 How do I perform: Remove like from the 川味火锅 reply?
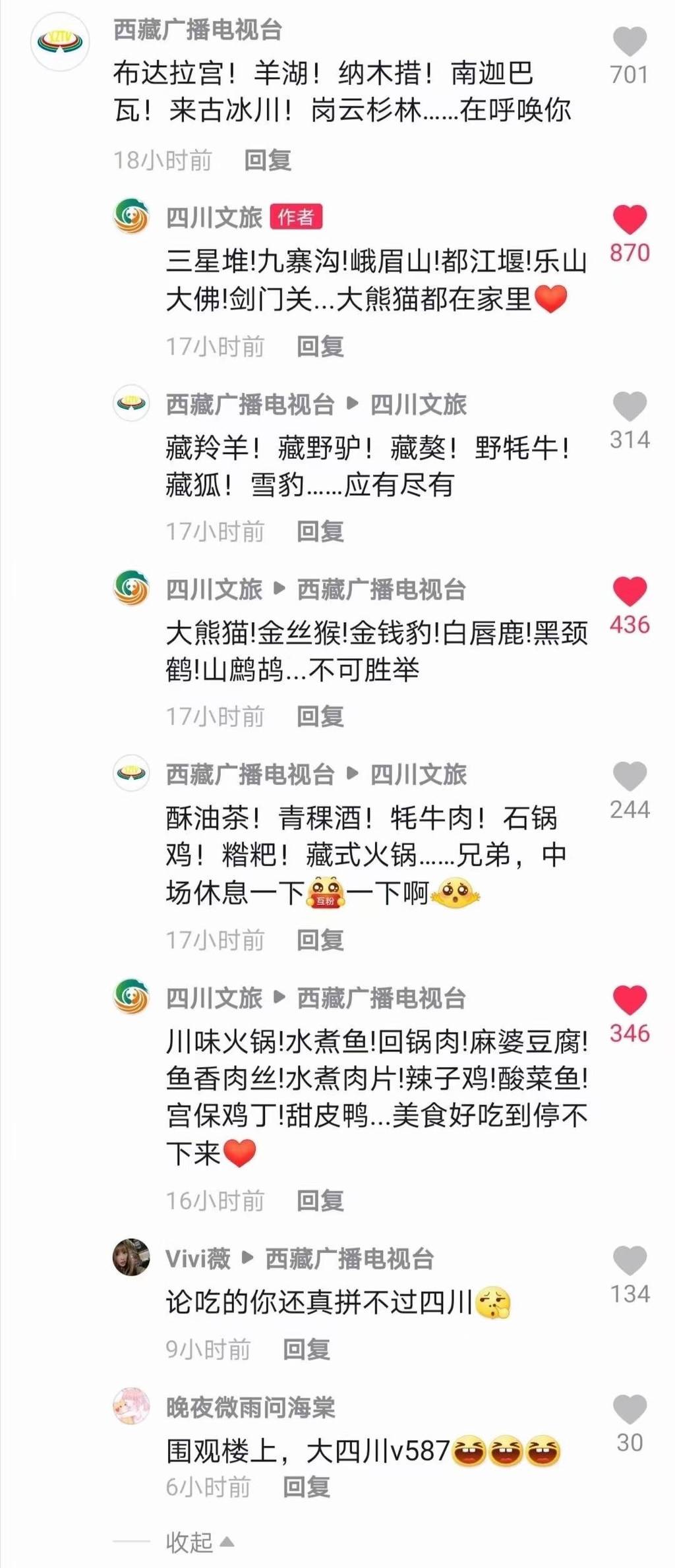click(630, 1000)
